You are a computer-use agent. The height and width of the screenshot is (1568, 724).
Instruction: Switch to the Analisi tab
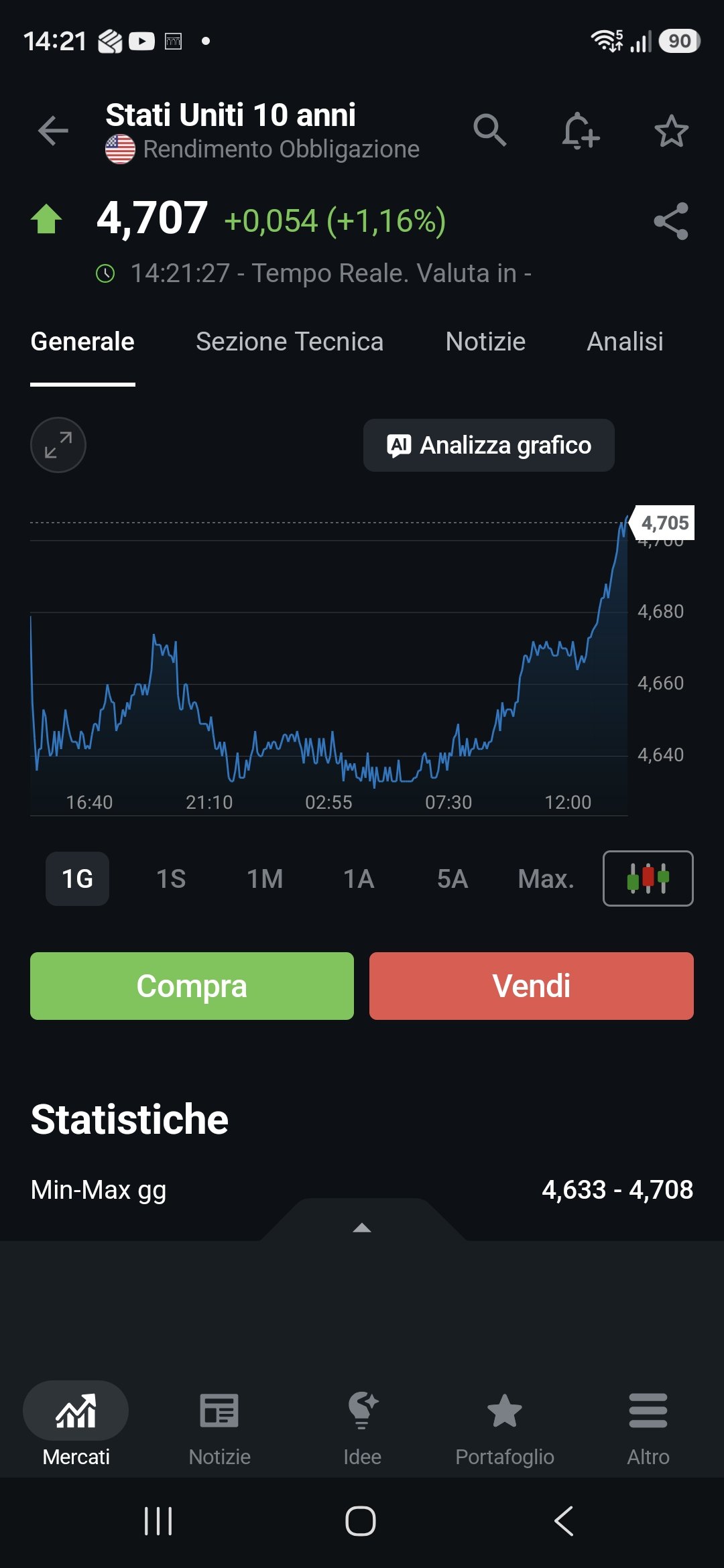[x=625, y=342]
